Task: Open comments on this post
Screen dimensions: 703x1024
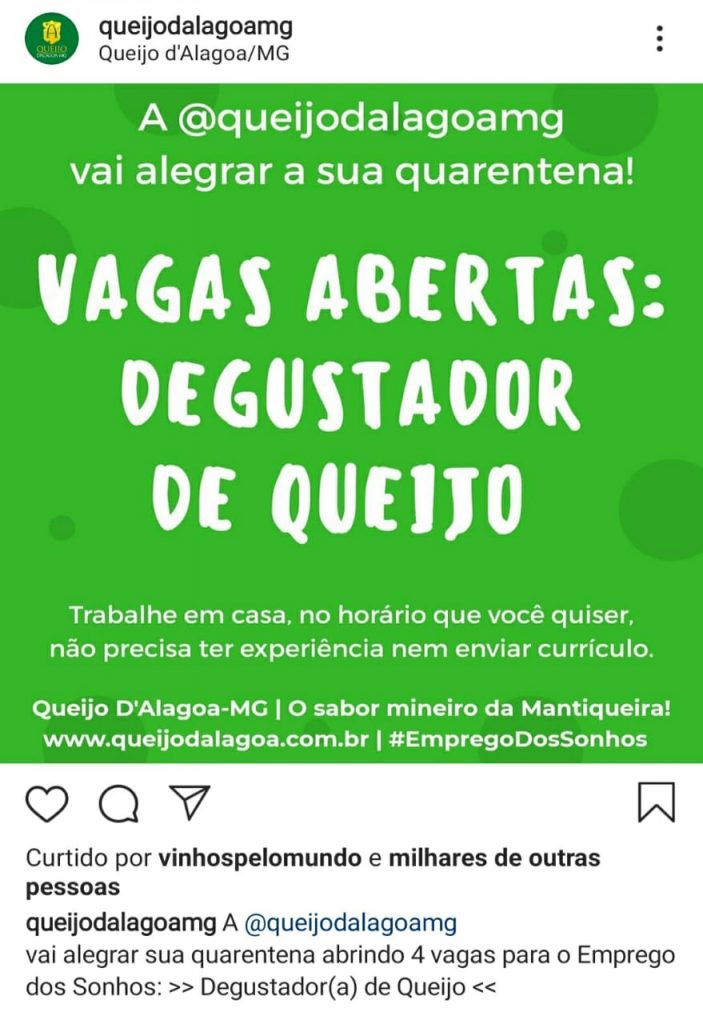Action: (118, 803)
